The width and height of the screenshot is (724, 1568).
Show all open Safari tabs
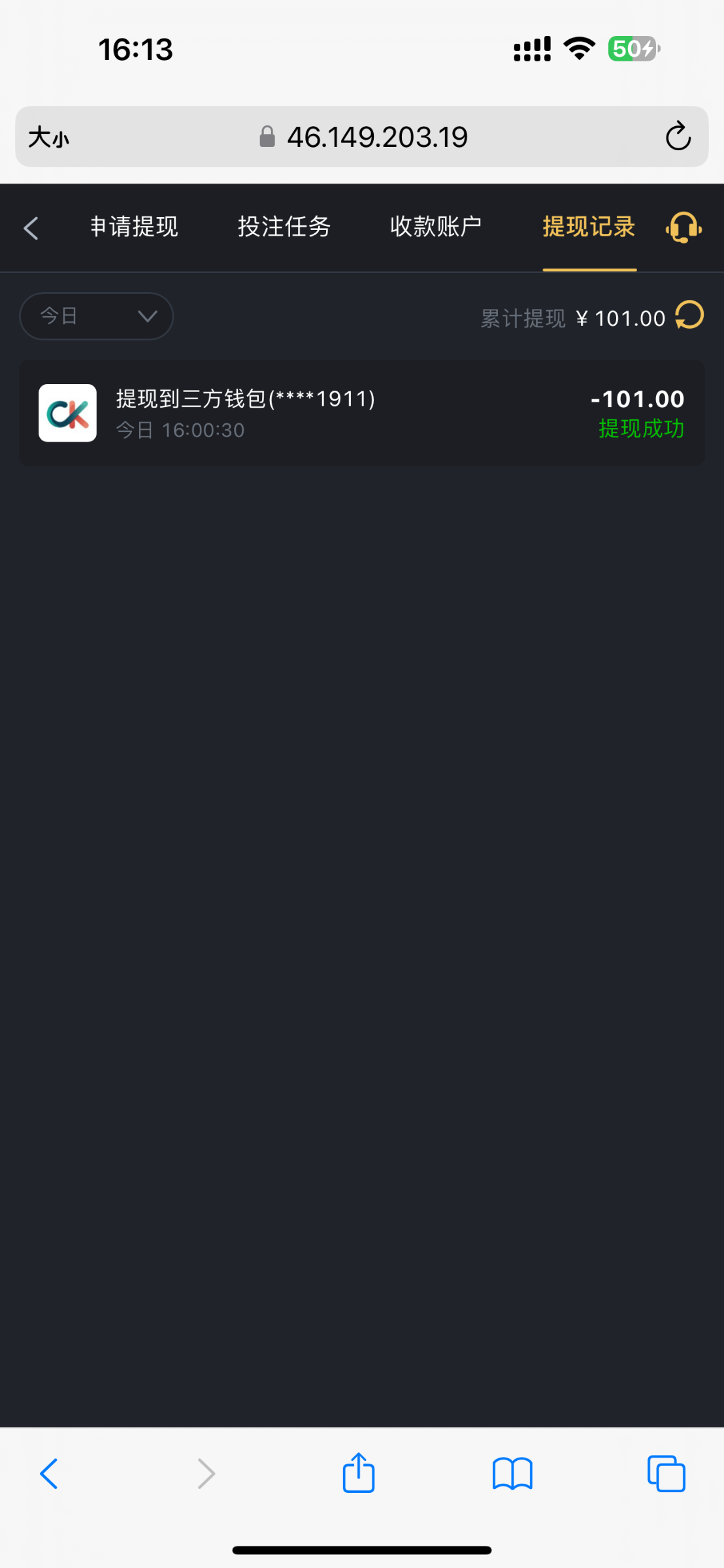coord(666,1474)
